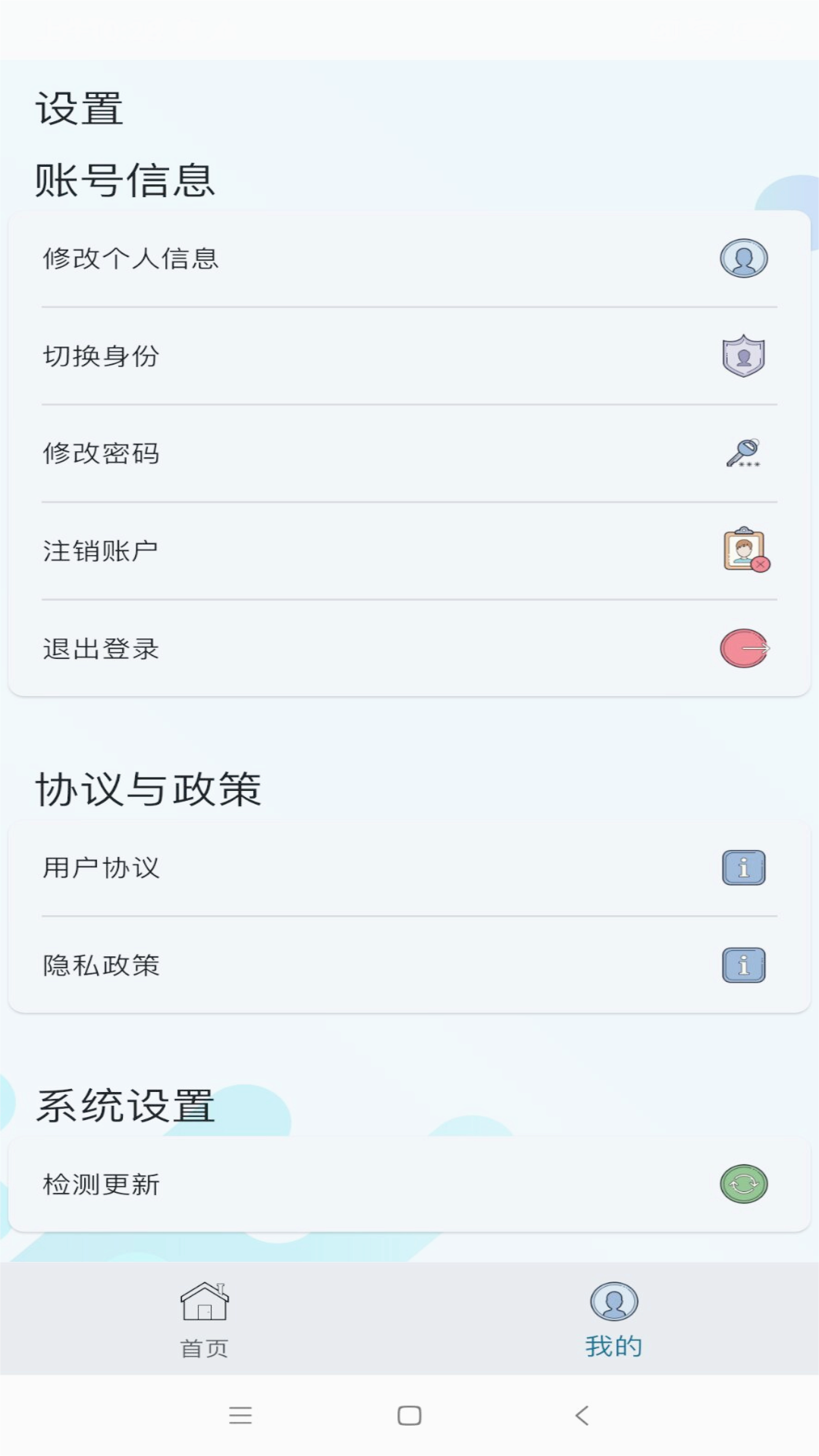This screenshot has height=1456, width=819.
Task: Tap the ID card icon next to 注销账户
Action: 743,551
